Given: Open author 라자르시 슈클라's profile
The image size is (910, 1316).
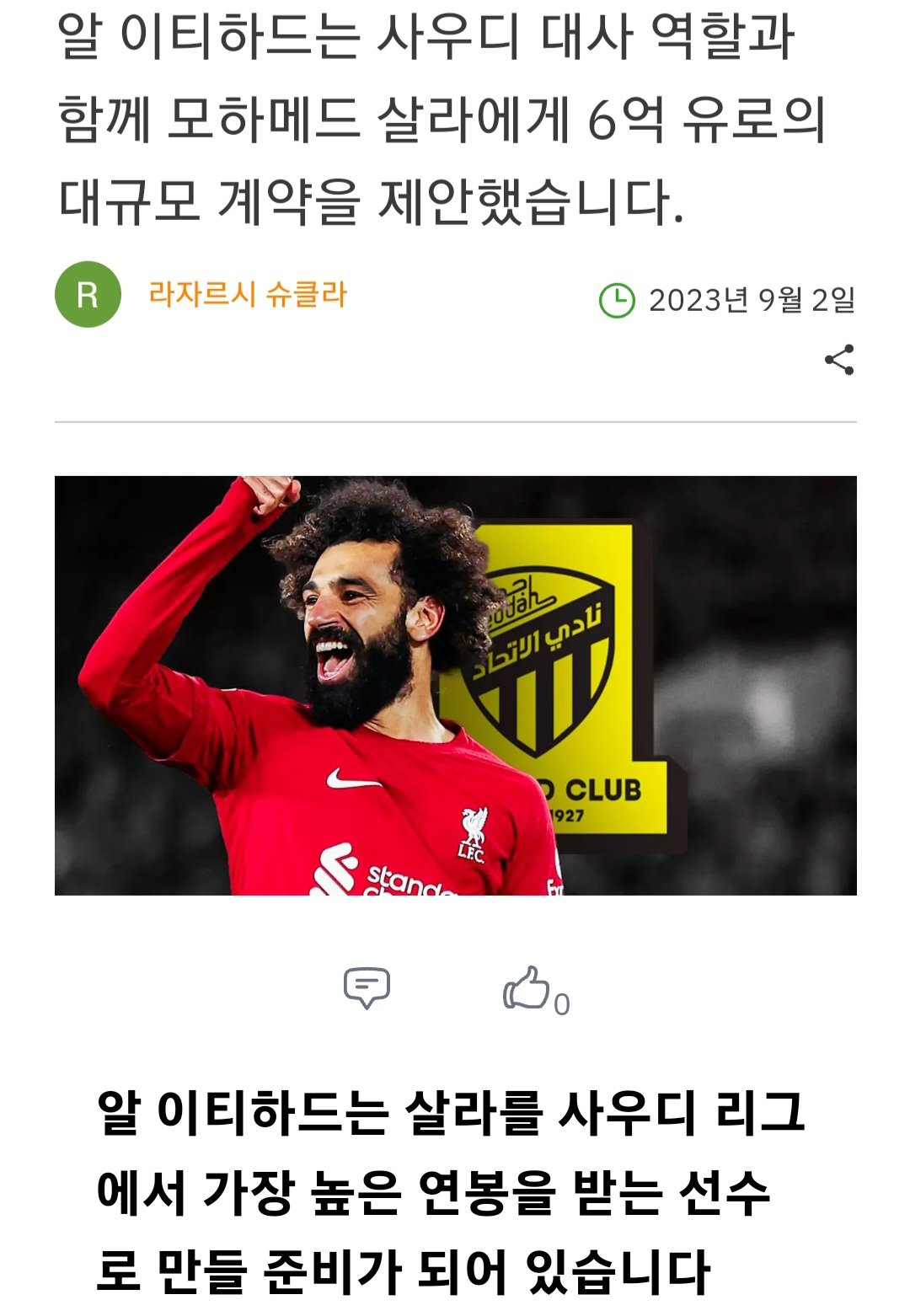Looking at the screenshot, I should coord(247,294).
